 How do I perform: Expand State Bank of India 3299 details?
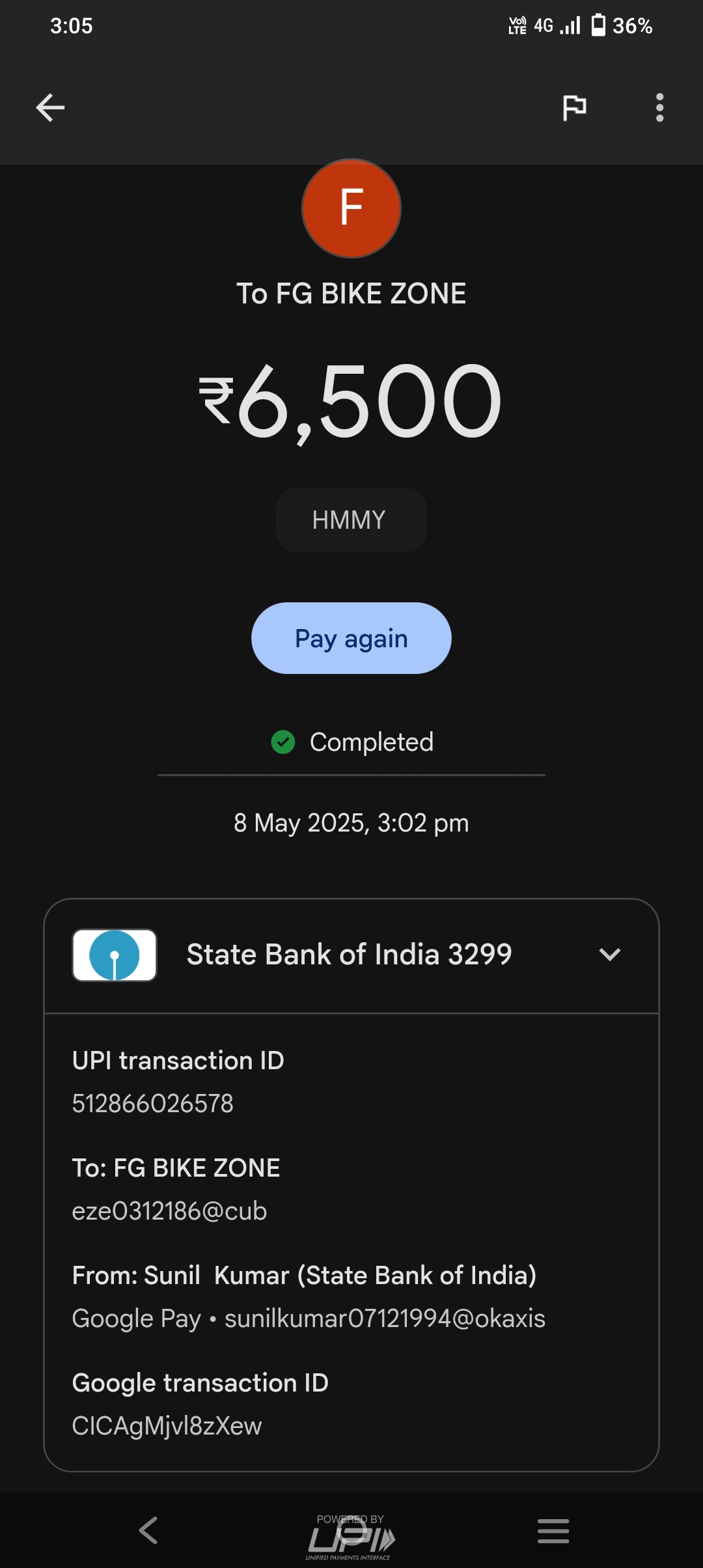click(609, 955)
